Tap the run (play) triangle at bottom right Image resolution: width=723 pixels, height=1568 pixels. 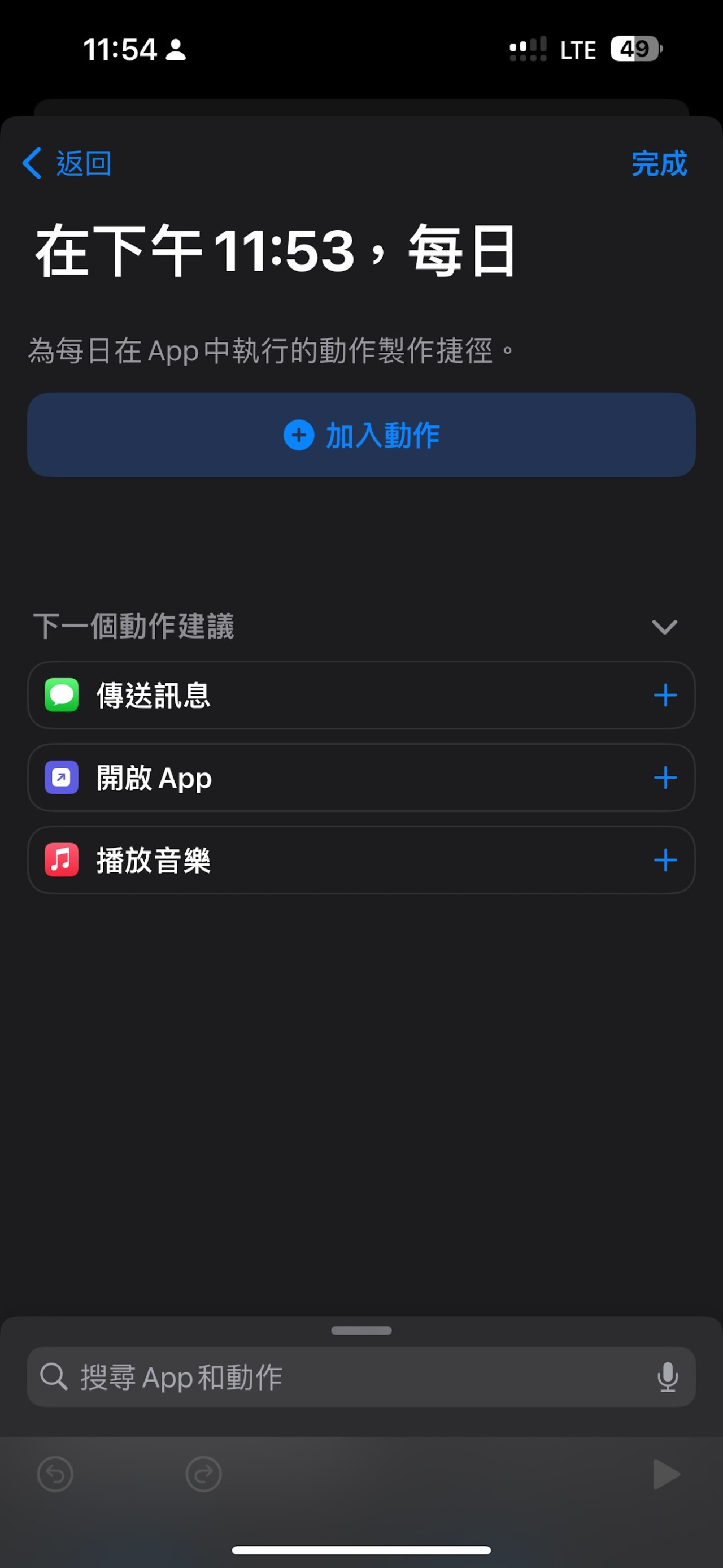(668, 1474)
